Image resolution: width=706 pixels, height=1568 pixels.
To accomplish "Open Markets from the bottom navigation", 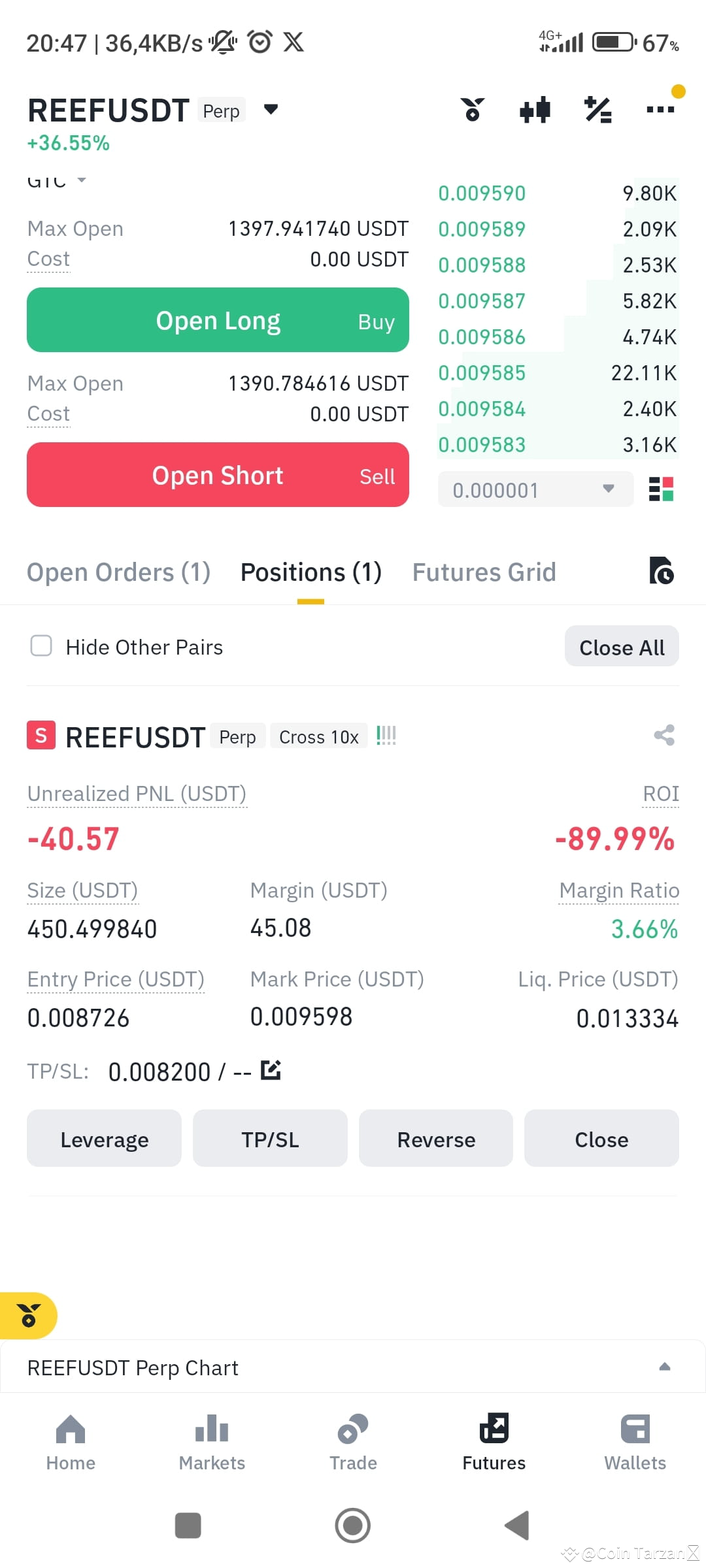I will tap(211, 1444).
